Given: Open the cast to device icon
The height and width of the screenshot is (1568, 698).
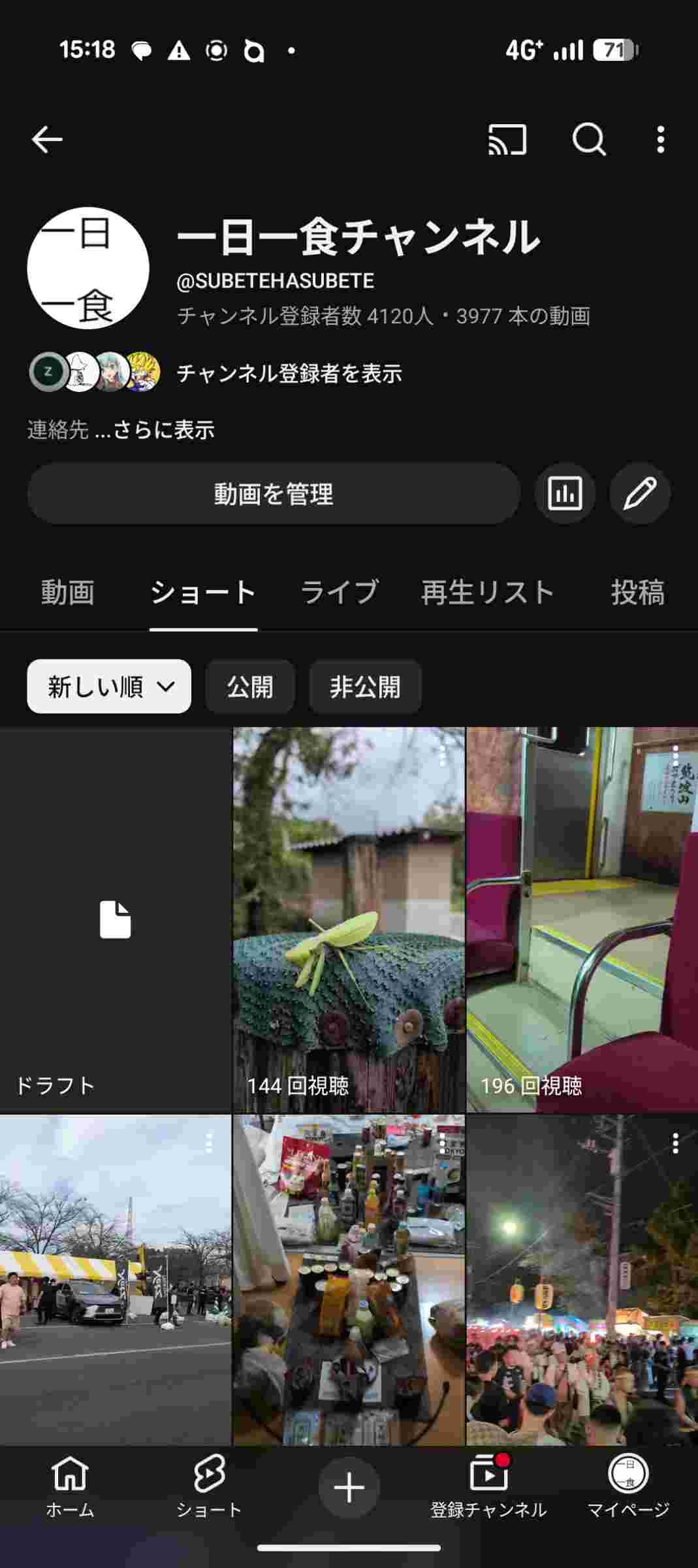Looking at the screenshot, I should (507, 140).
